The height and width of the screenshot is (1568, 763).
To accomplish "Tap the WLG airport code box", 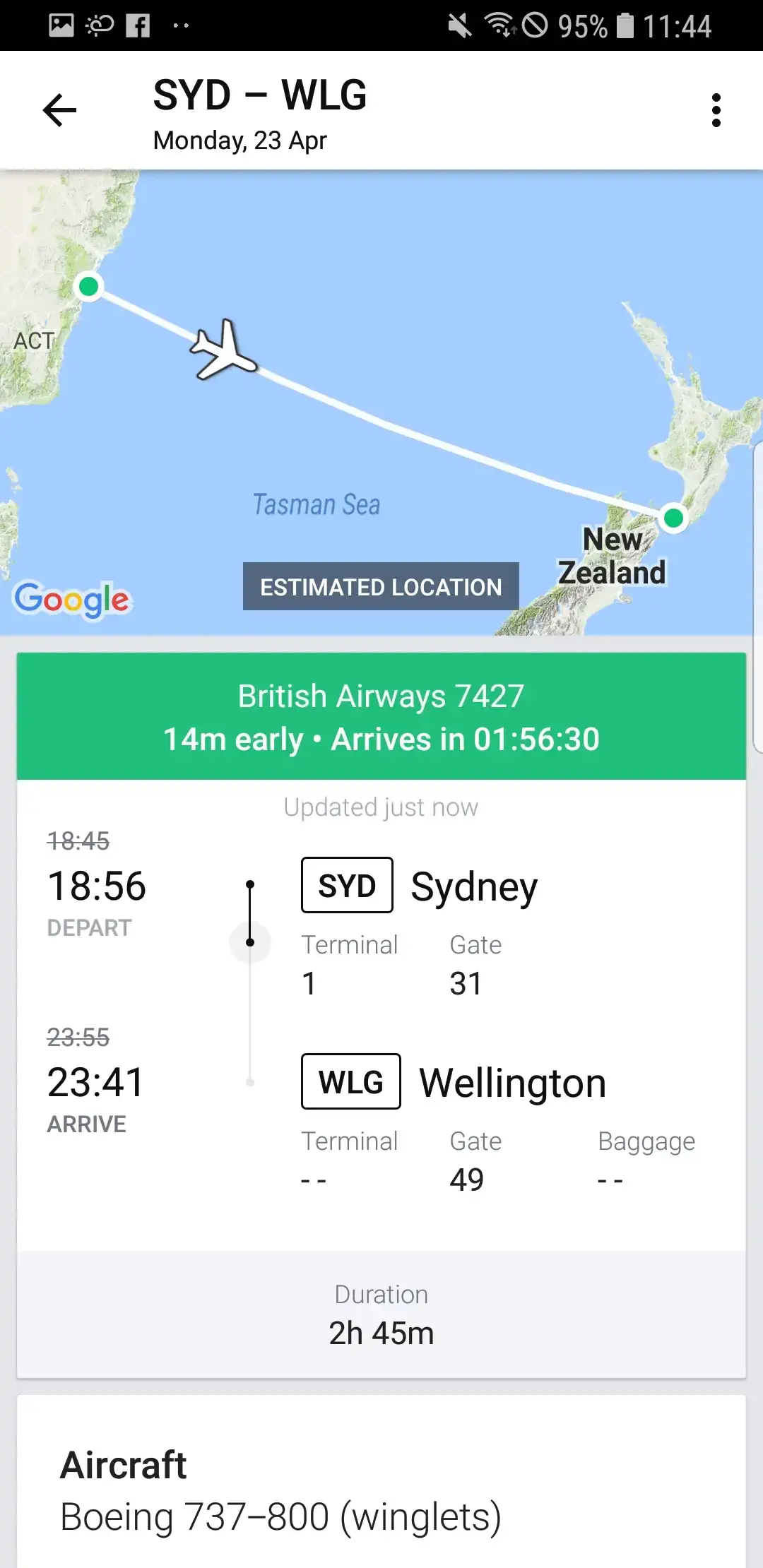I will (x=351, y=1081).
